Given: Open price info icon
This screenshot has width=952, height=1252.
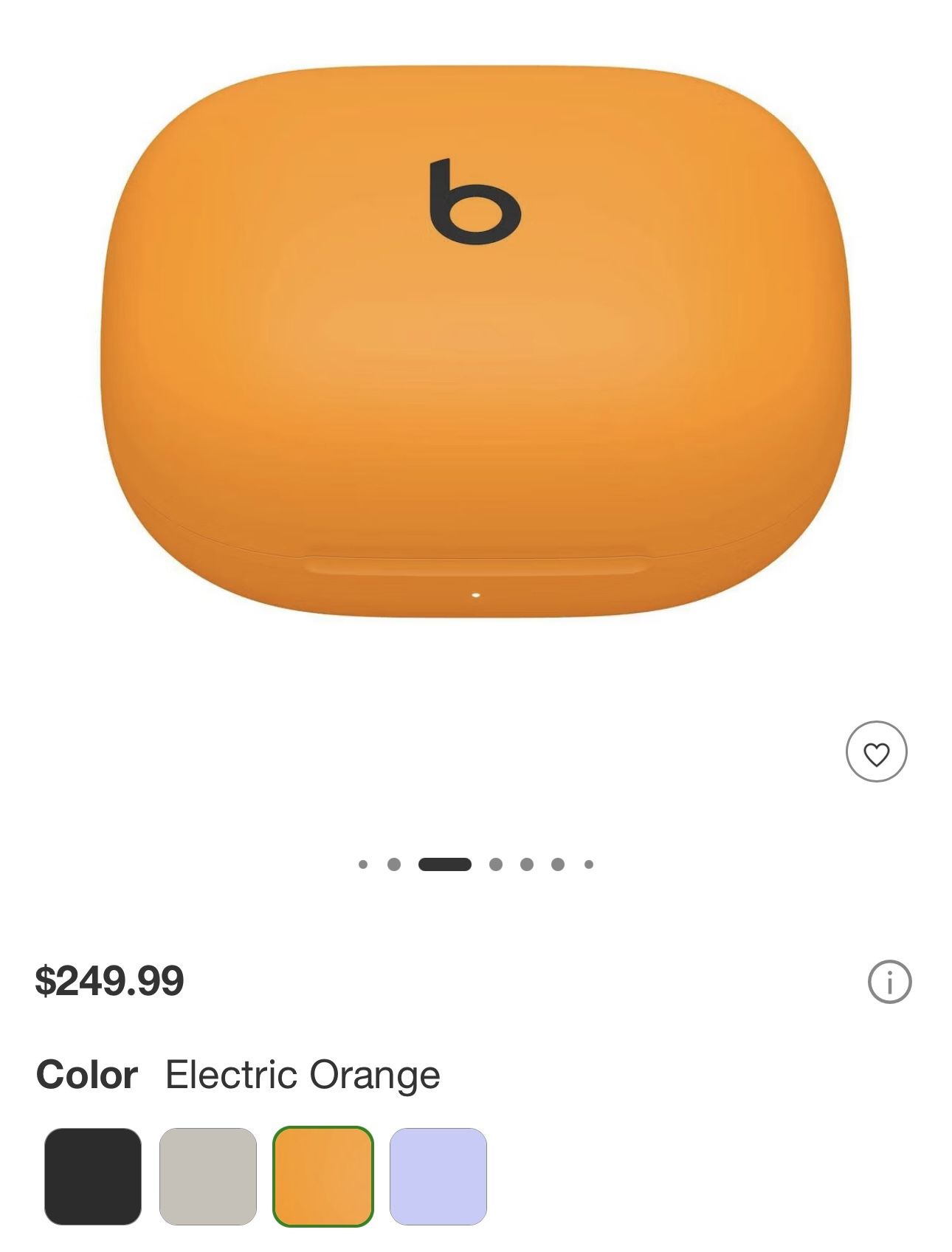Looking at the screenshot, I should pyautogui.click(x=889, y=982).
